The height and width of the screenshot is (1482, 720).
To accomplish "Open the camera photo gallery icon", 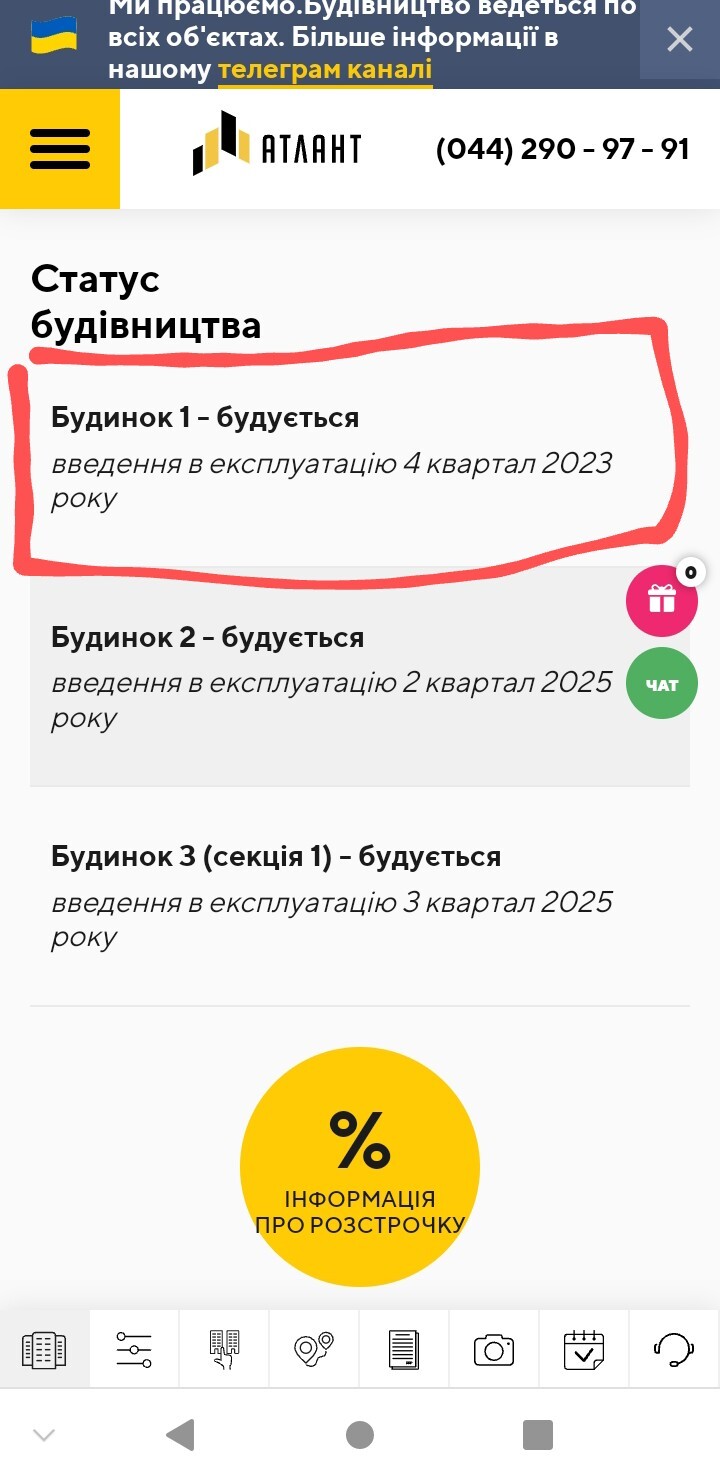I will click(494, 1349).
